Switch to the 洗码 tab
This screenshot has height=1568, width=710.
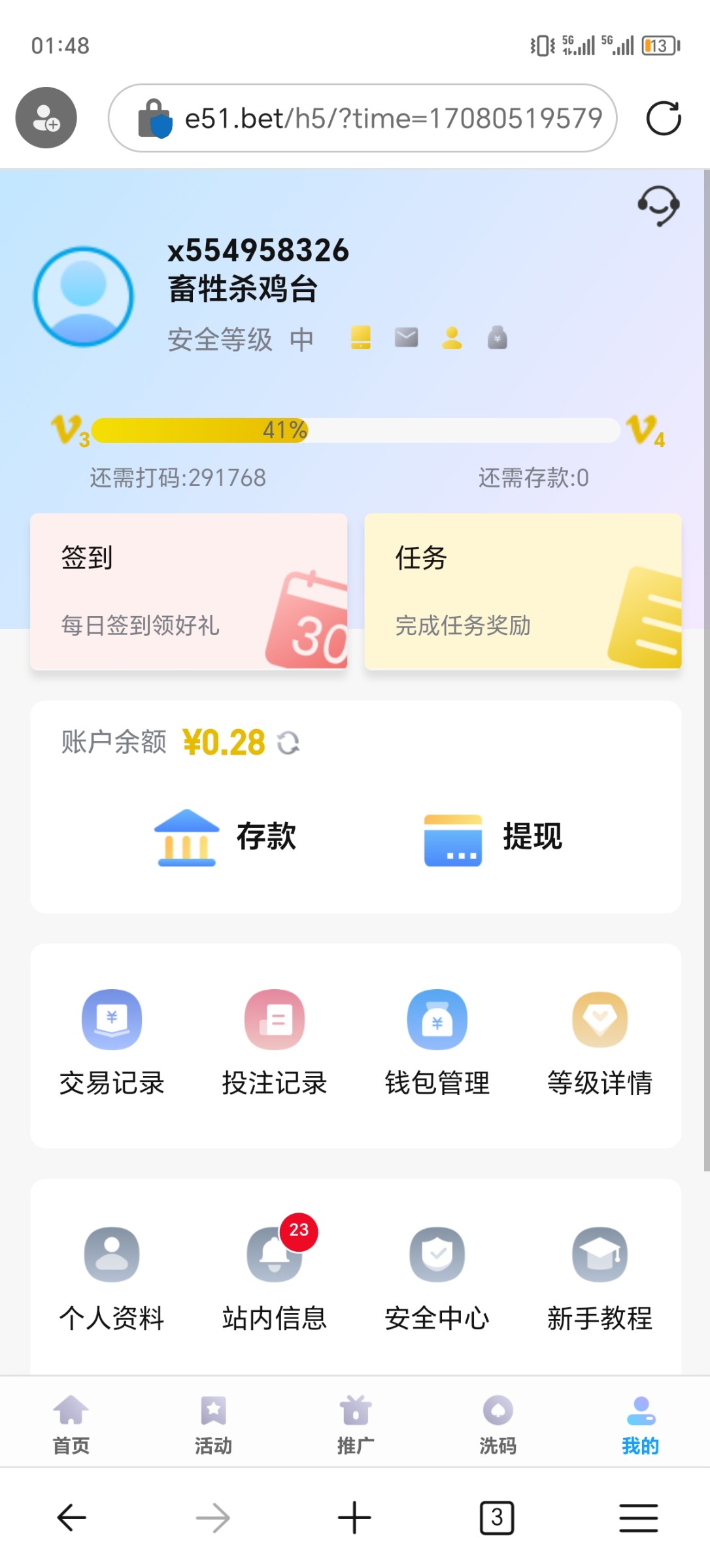coord(498,1424)
